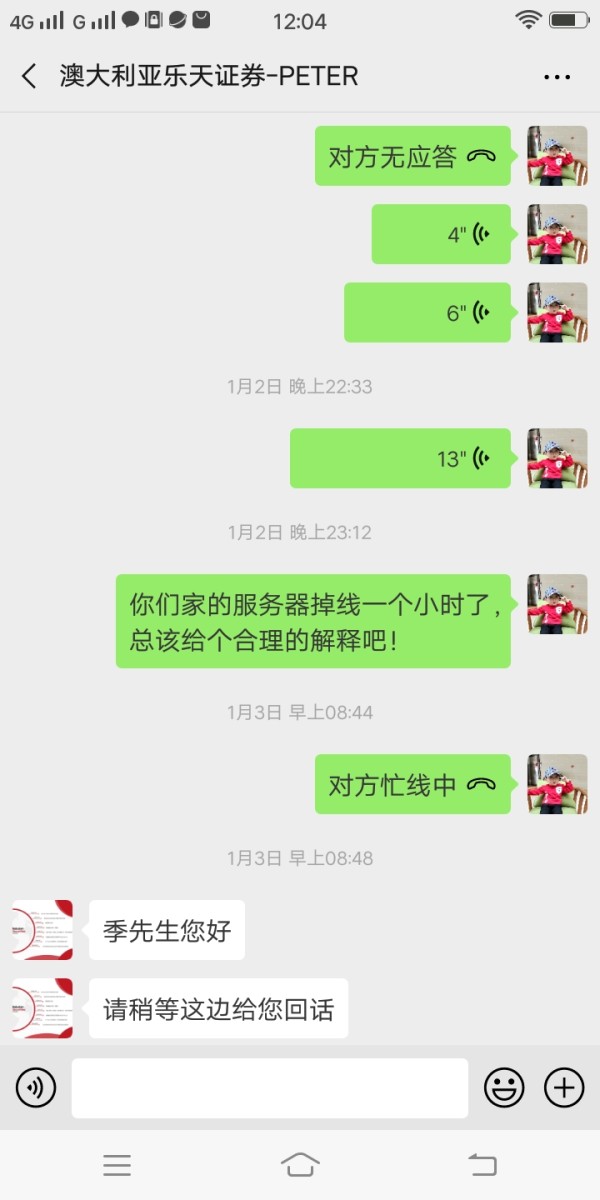This screenshot has width=600, height=1200.
Task: Open the avatar beside 季先生您好
Action: 42,930
